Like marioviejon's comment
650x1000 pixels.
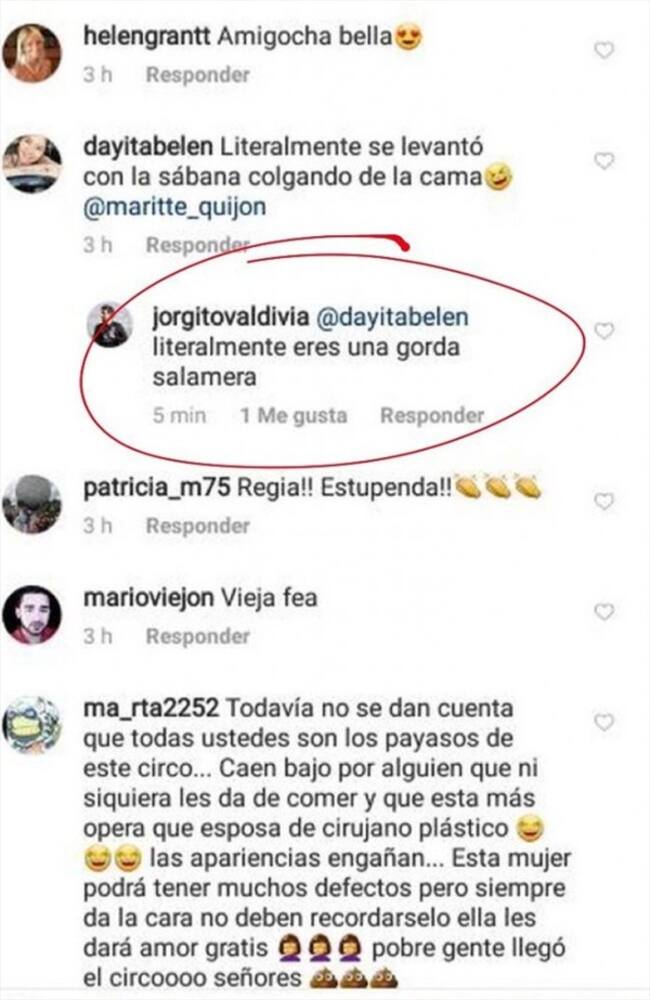click(604, 611)
